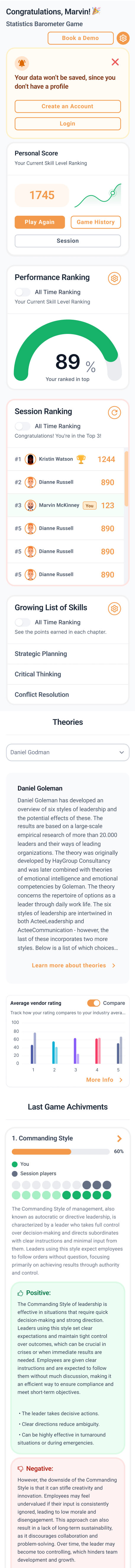Open Kristin Watson's ranking row
The image size is (135, 1568).
click(x=66, y=459)
